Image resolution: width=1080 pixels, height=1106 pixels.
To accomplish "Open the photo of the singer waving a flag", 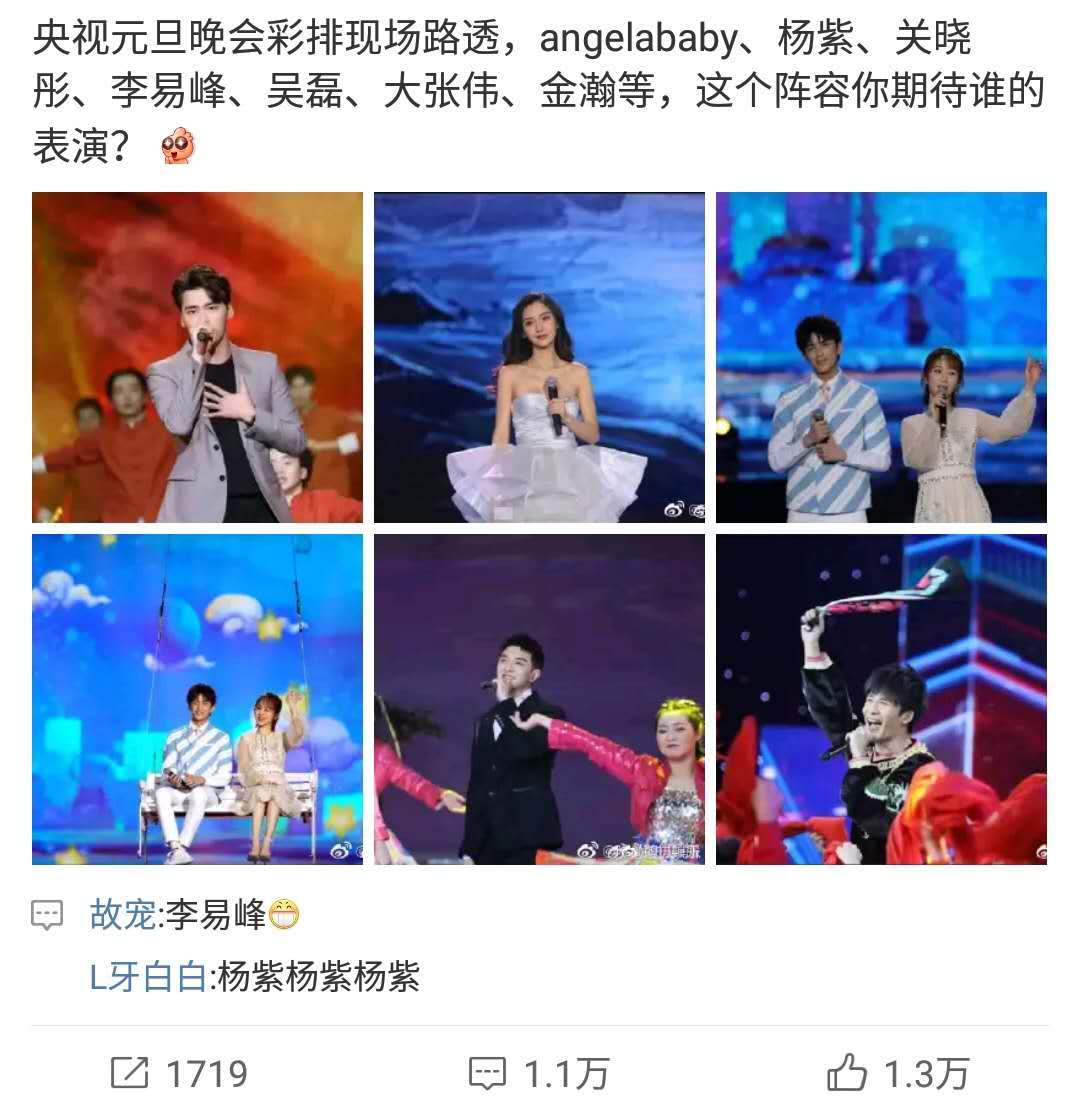I will pos(882,697).
